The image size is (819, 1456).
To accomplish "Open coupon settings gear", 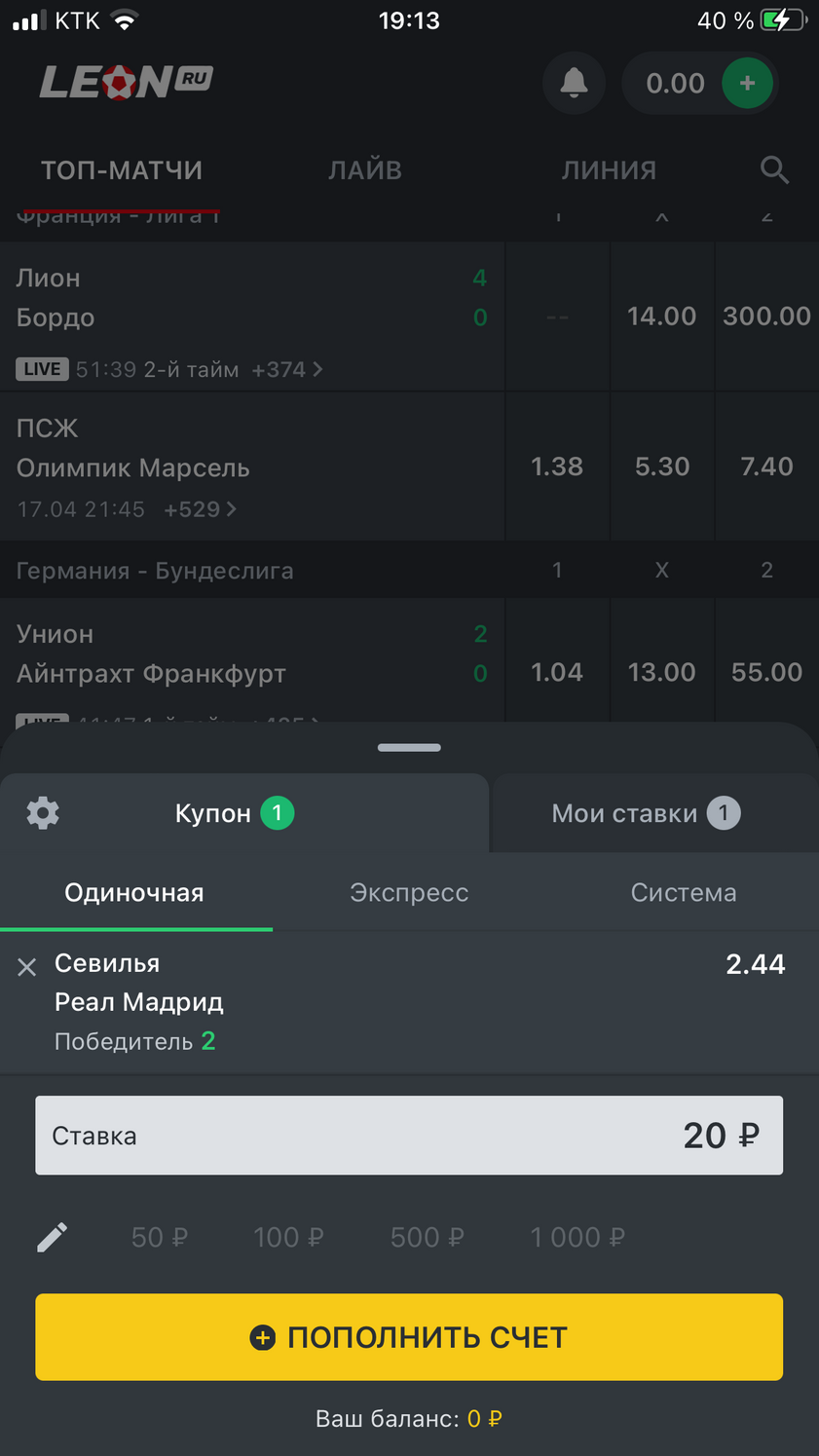I will pyautogui.click(x=43, y=812).
